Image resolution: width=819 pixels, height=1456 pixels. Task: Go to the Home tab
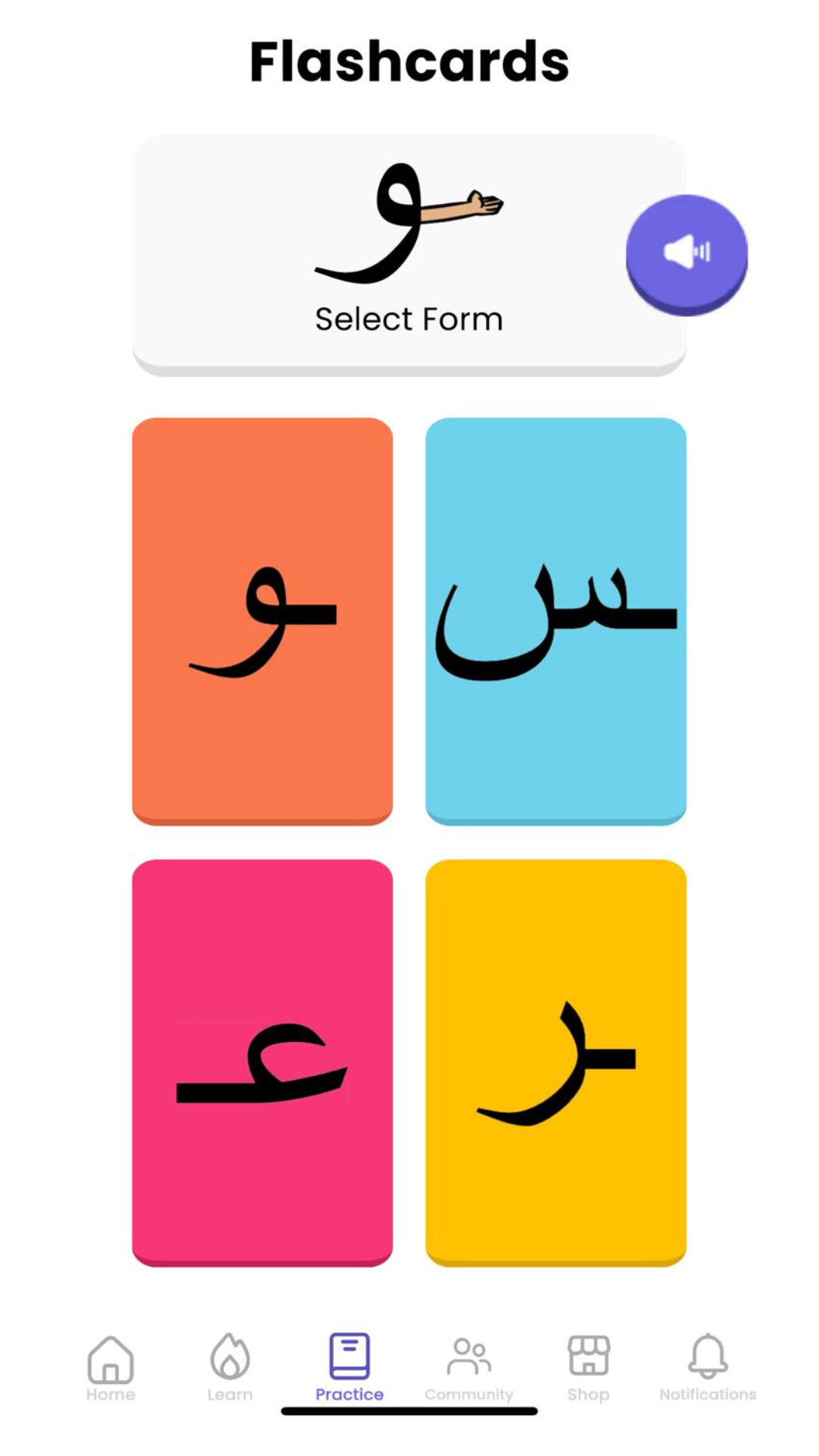(x=111, y=1368)
